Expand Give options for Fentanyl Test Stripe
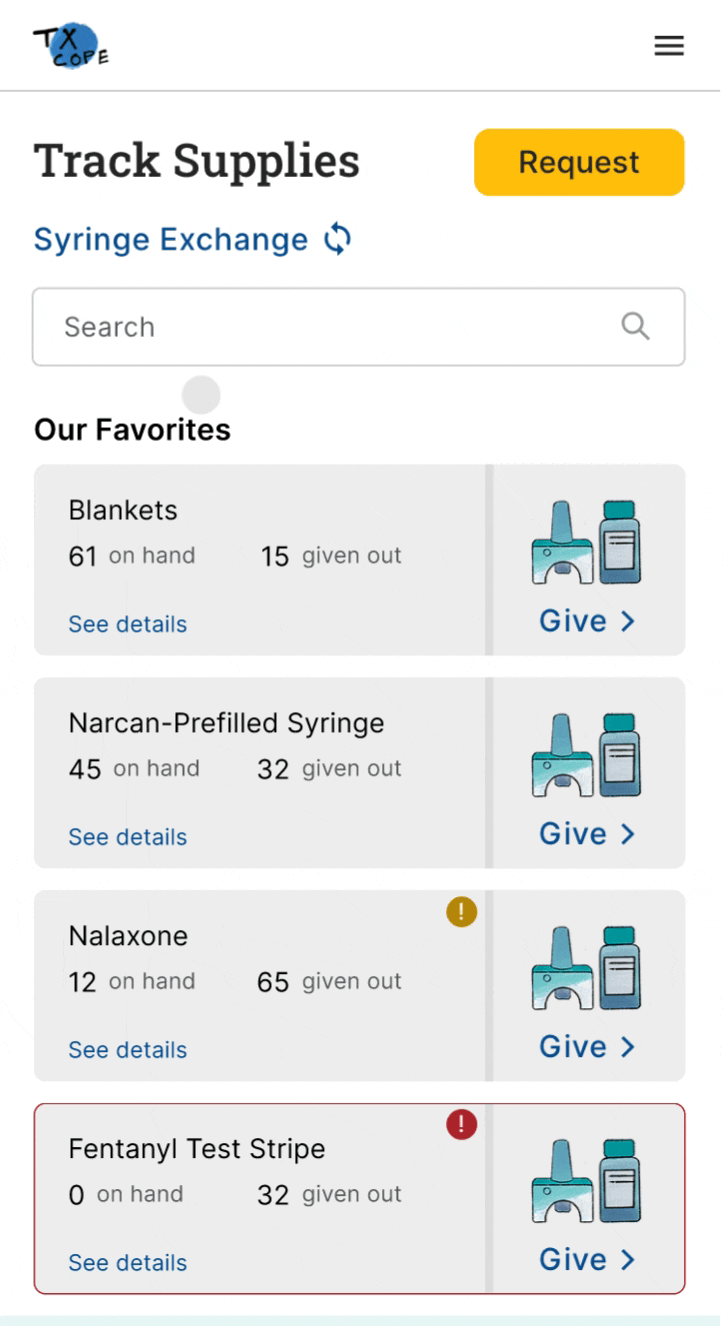Viewport: 723px width, 1327px height. (x=586, y=1259)
